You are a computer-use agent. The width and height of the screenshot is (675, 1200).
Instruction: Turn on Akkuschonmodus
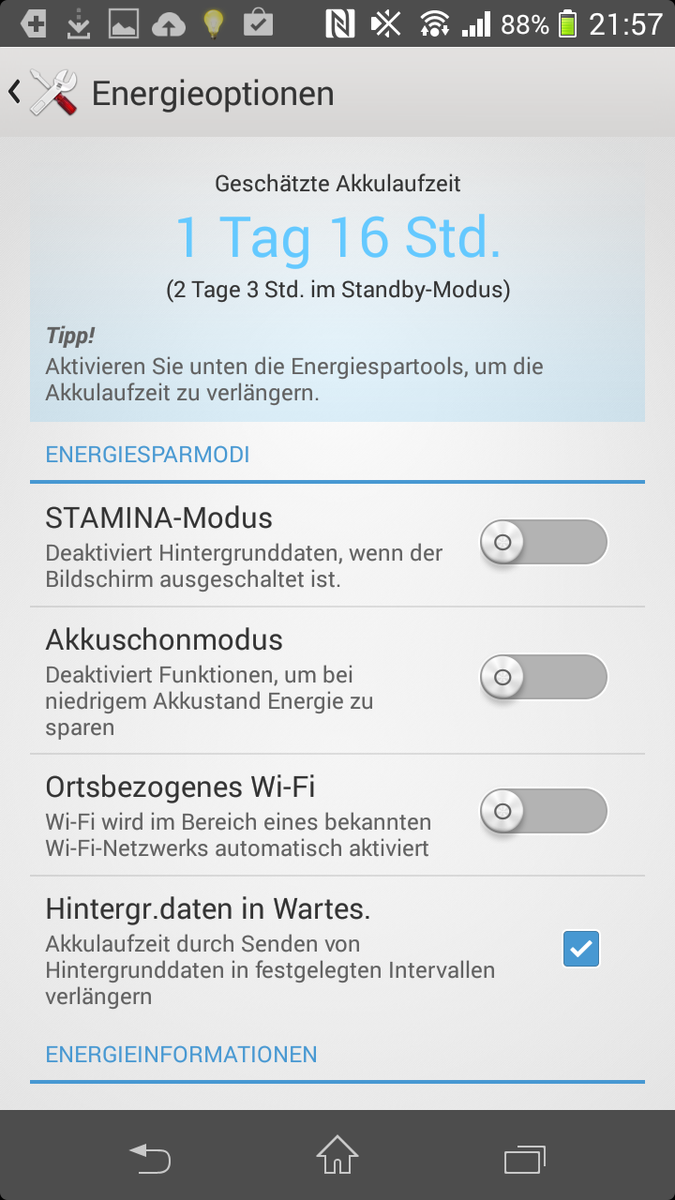point(543,678)
